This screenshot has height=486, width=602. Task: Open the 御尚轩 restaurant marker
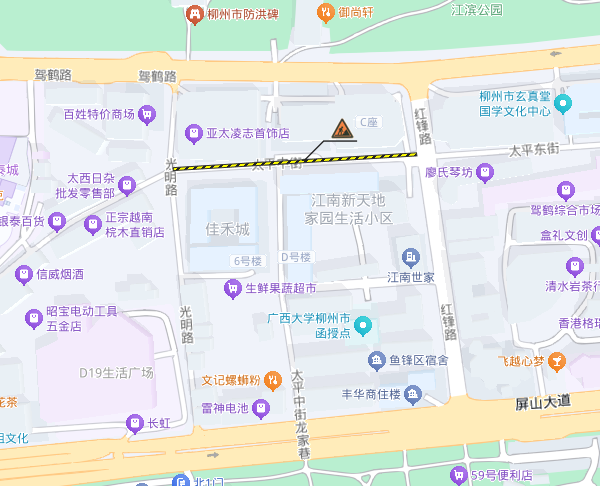(325, 12)
